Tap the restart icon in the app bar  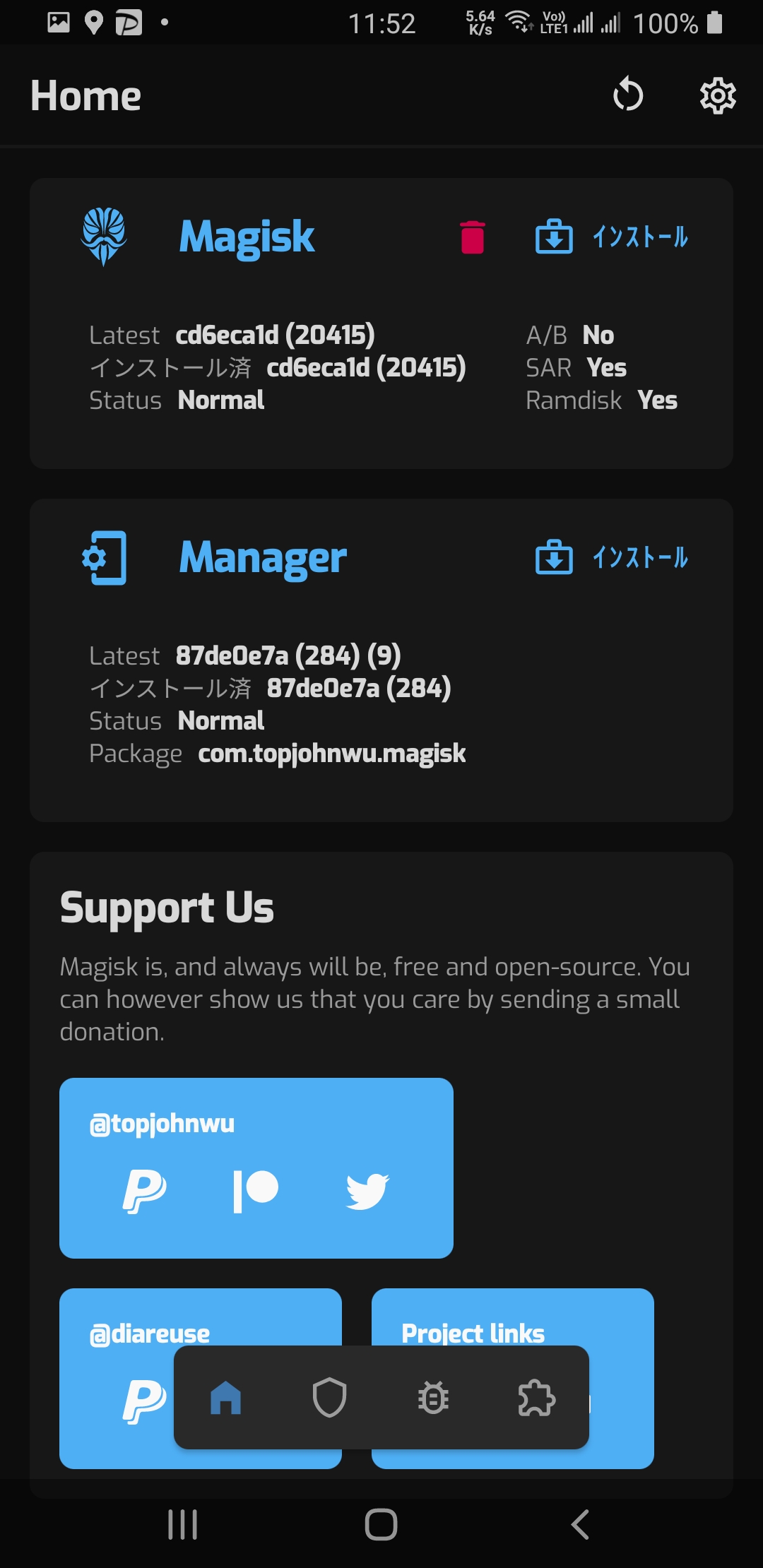pyautogui.click(x=627, y=95)
